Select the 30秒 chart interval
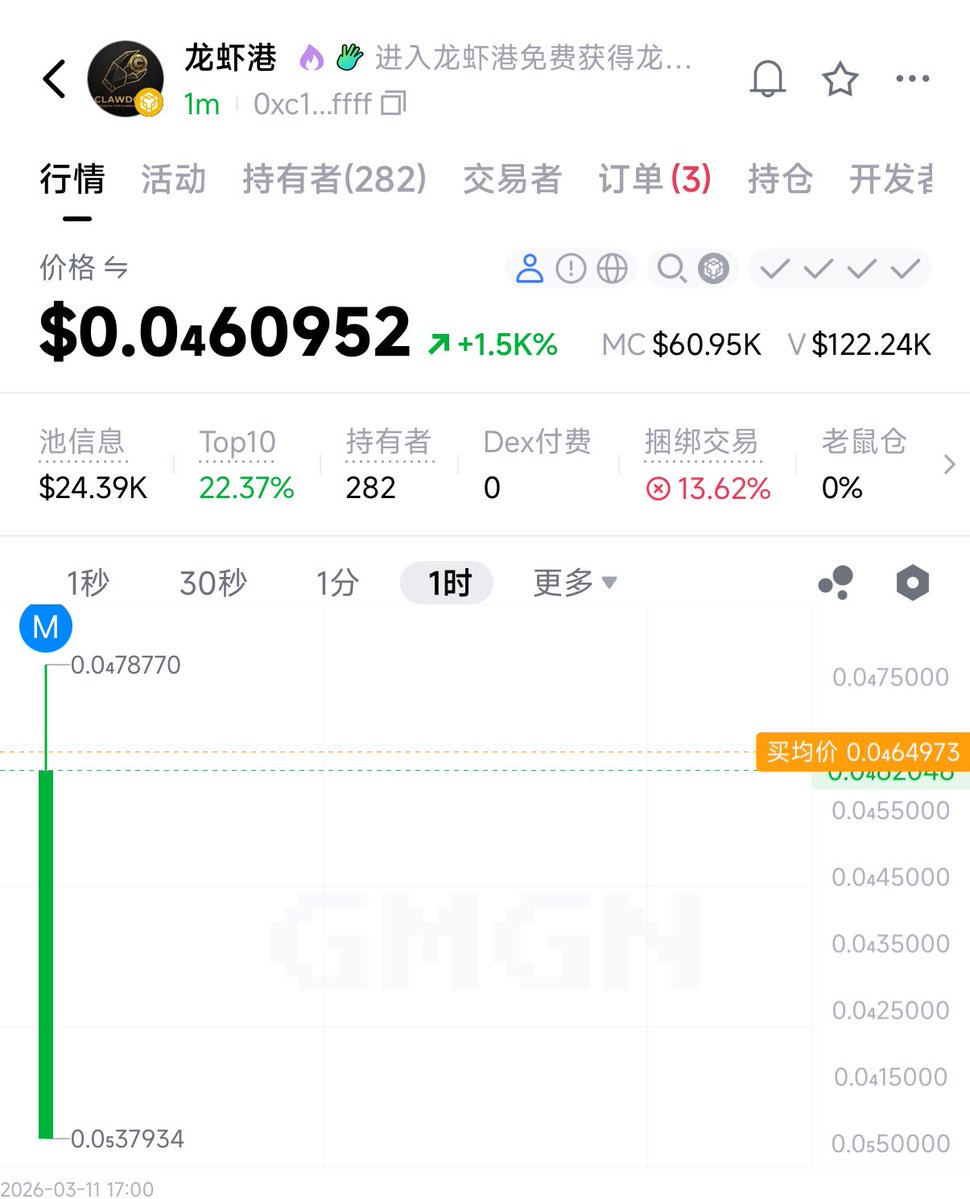970x1199 pixels. tap(212, 583)
